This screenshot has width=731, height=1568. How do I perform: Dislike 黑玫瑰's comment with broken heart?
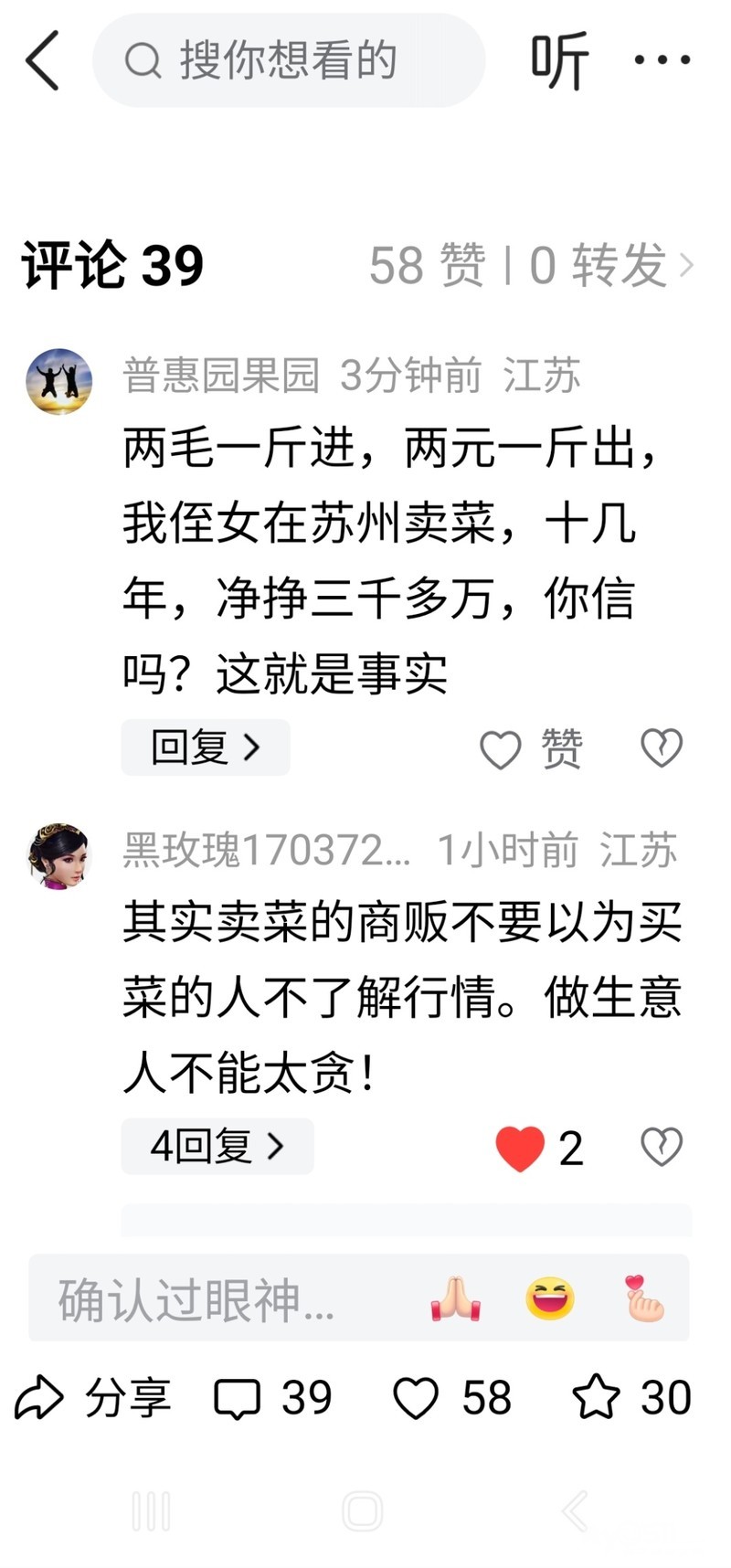[x=662, y=1147]
